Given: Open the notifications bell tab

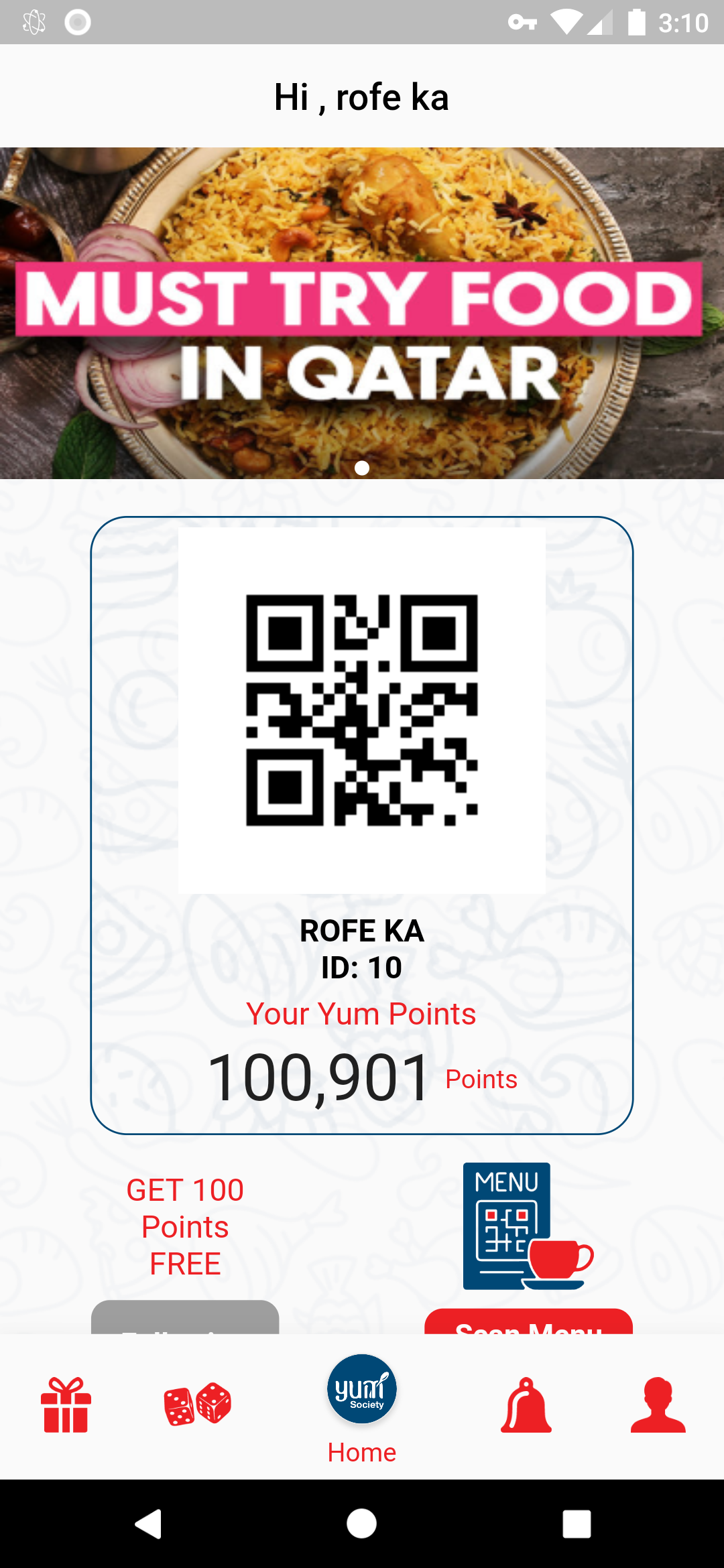Looking at the screenshot, I should pyautogui.click(x=526, y=1404).
